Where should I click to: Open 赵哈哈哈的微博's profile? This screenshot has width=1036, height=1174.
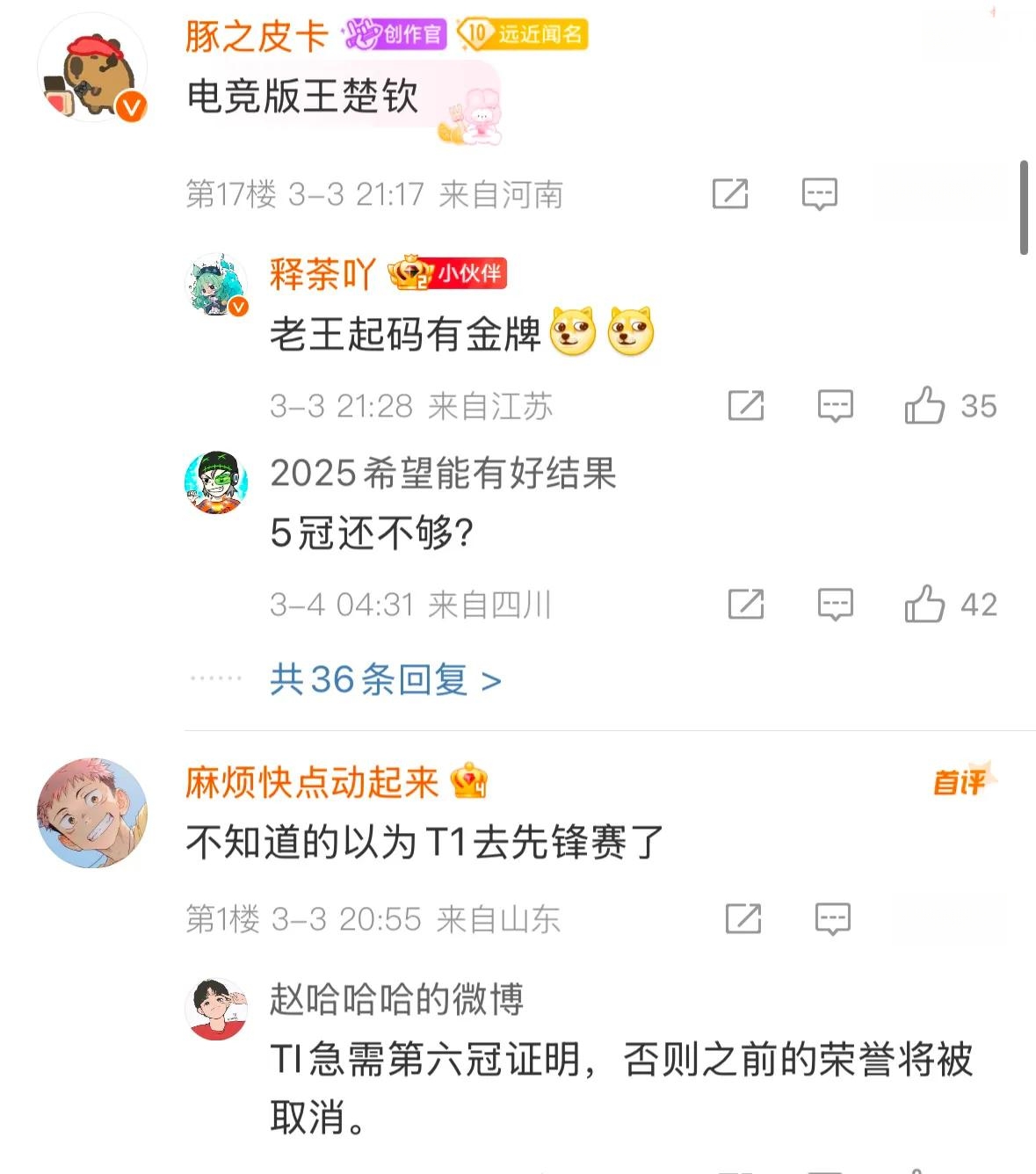coord(395,999)
